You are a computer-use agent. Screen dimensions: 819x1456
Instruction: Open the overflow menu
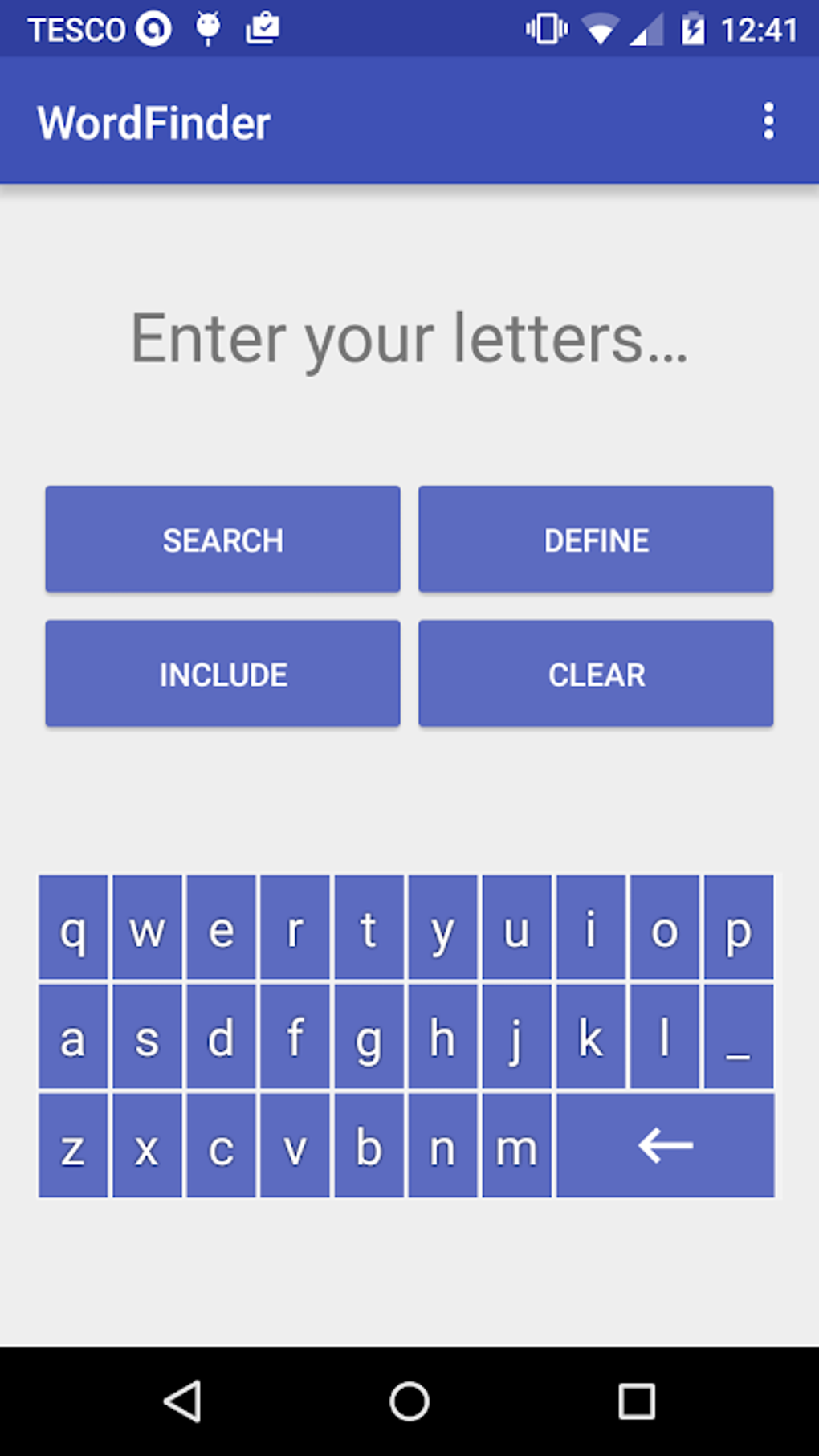click(x=768, y=121)
